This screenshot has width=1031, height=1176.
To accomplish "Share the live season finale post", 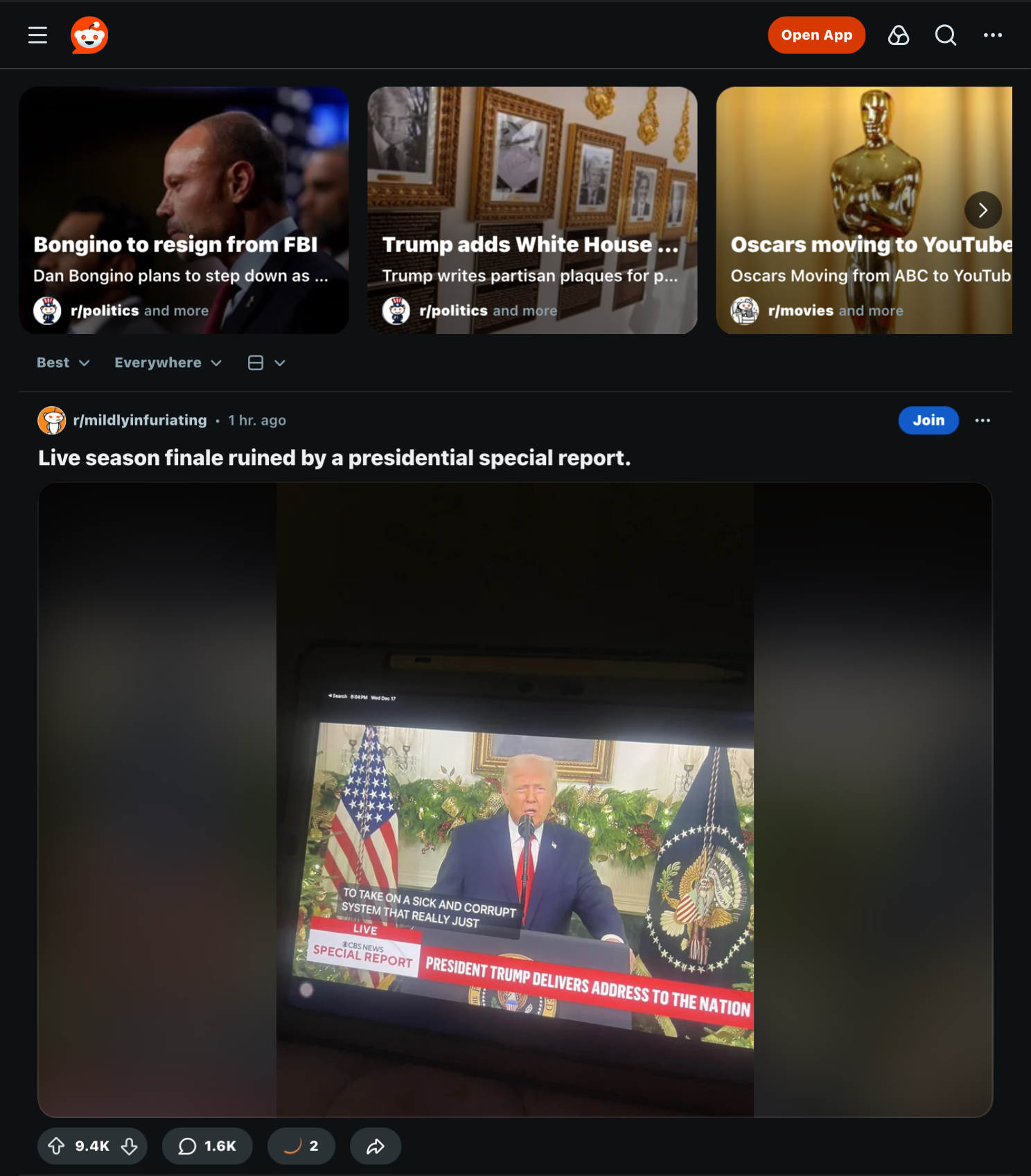I will 375,1146.
